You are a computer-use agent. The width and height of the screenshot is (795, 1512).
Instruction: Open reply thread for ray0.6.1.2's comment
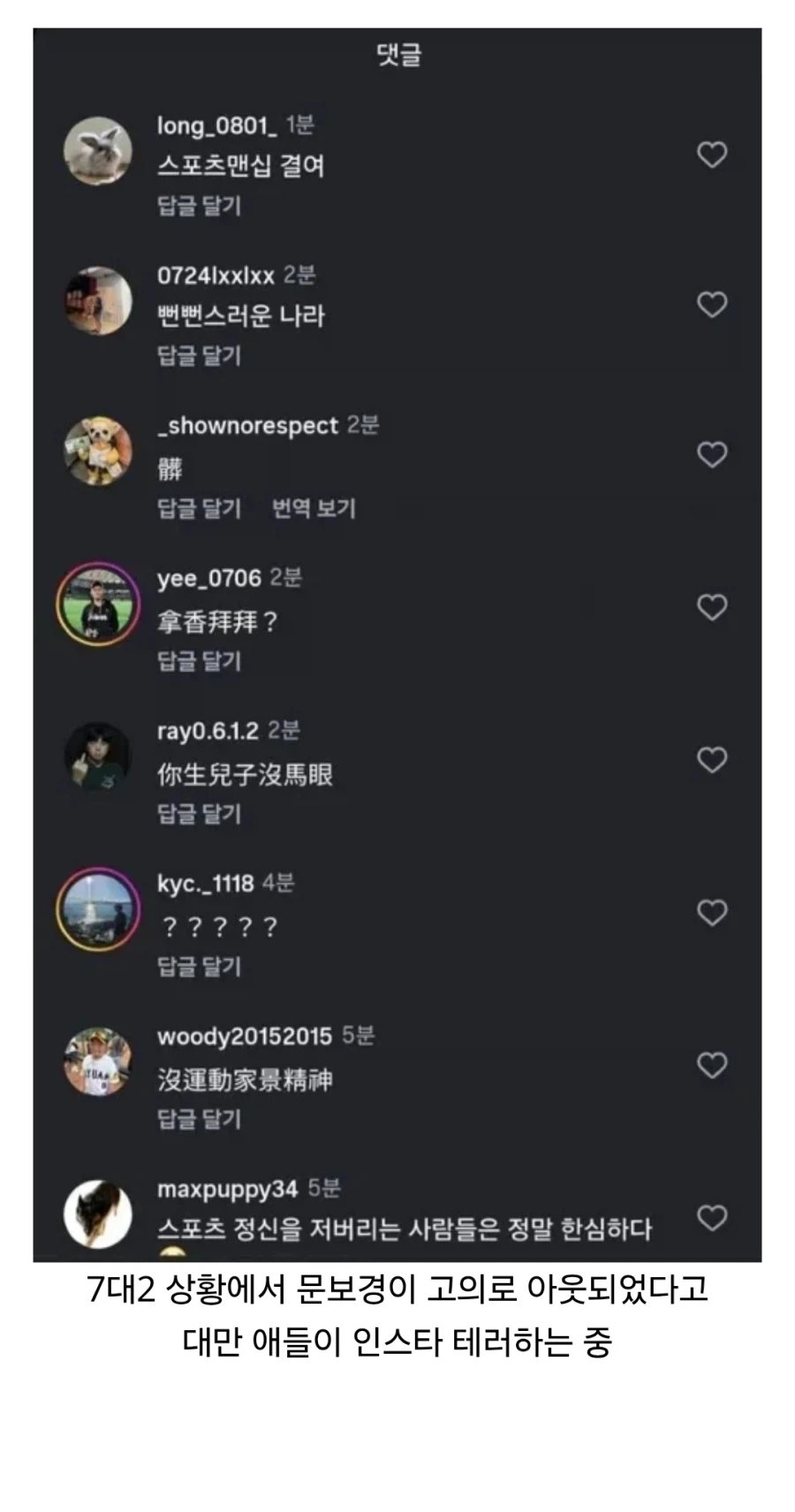[199, 815]
